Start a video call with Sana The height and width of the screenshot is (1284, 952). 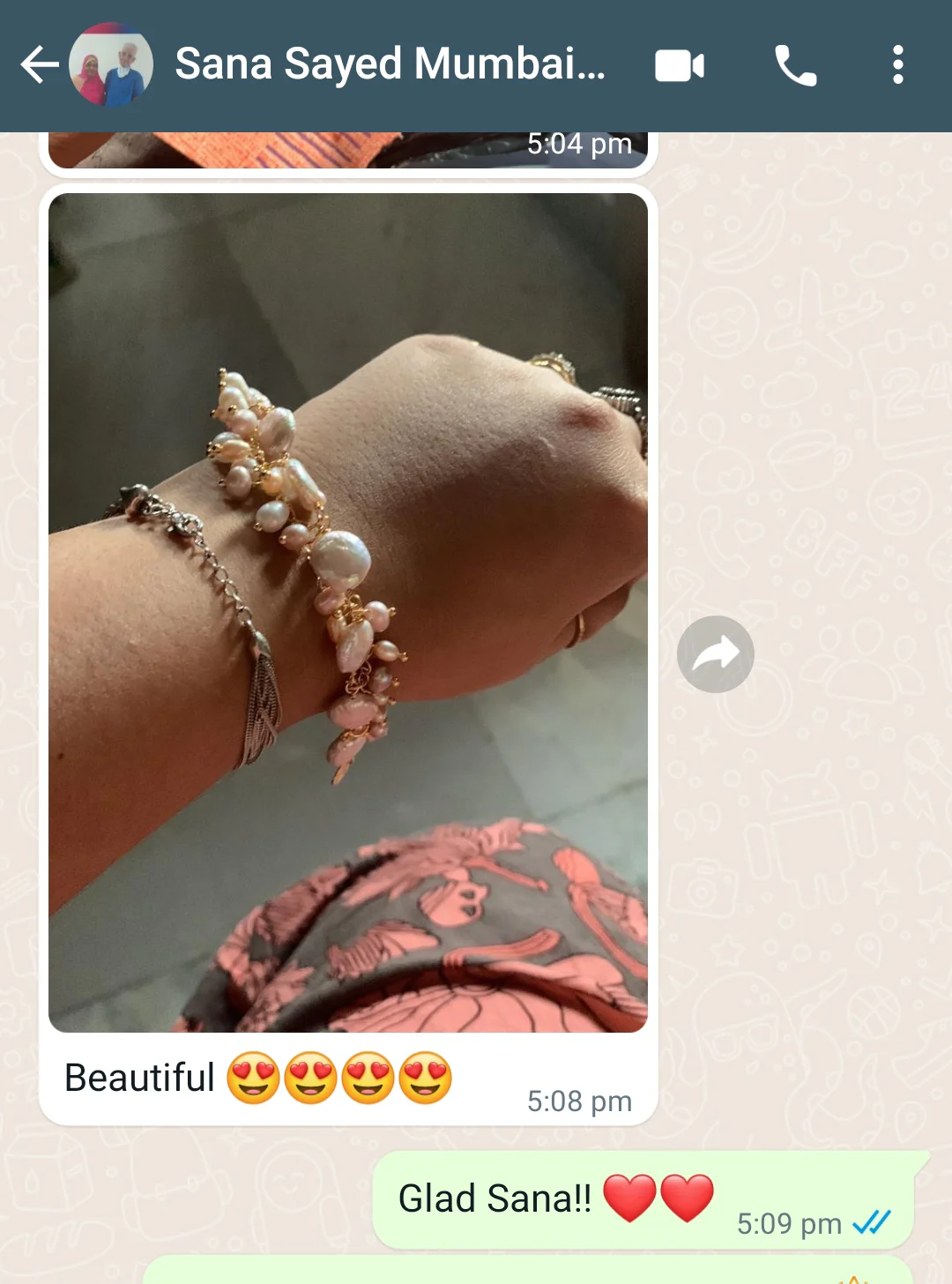[680, 66]
